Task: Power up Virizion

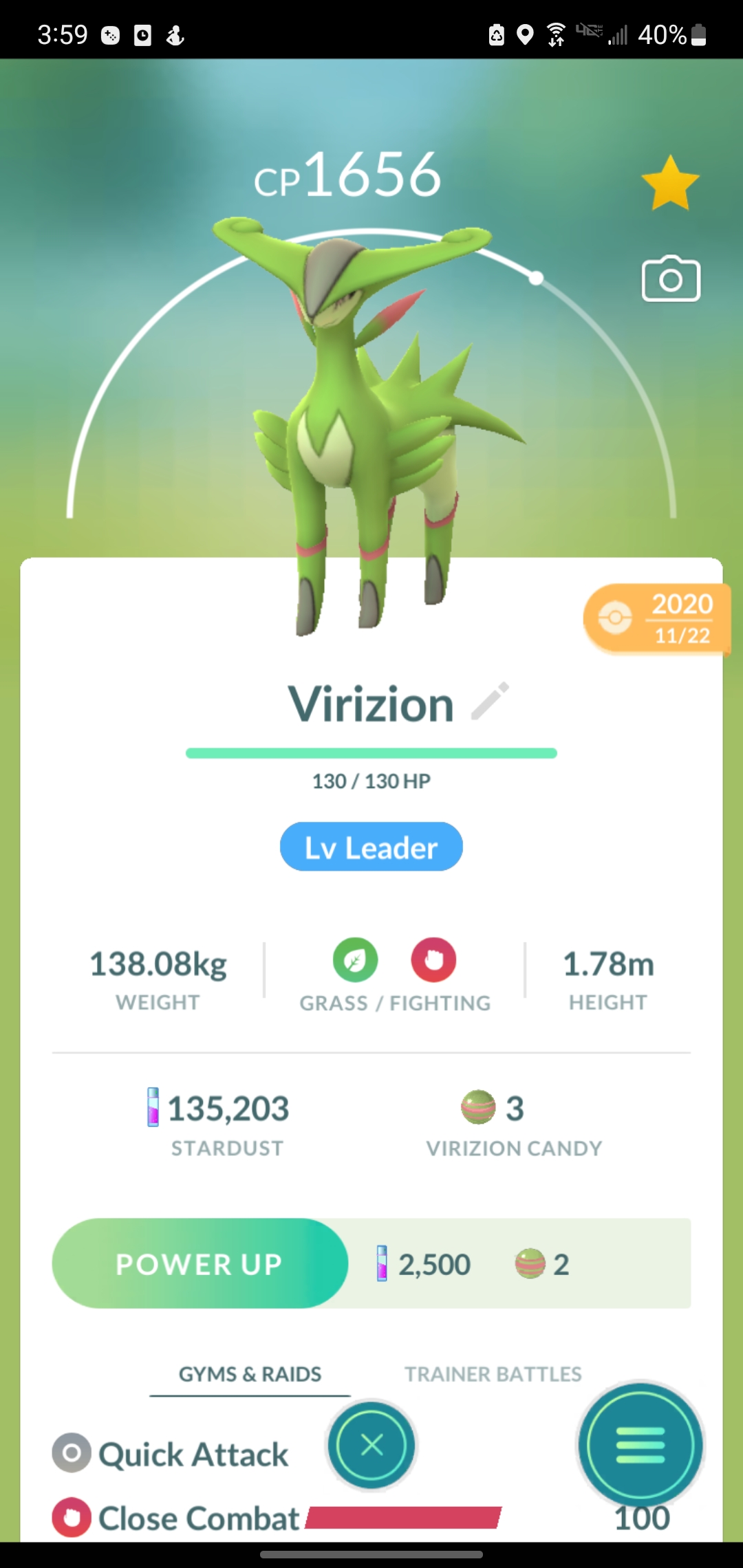Action: tap(200, 1264)
